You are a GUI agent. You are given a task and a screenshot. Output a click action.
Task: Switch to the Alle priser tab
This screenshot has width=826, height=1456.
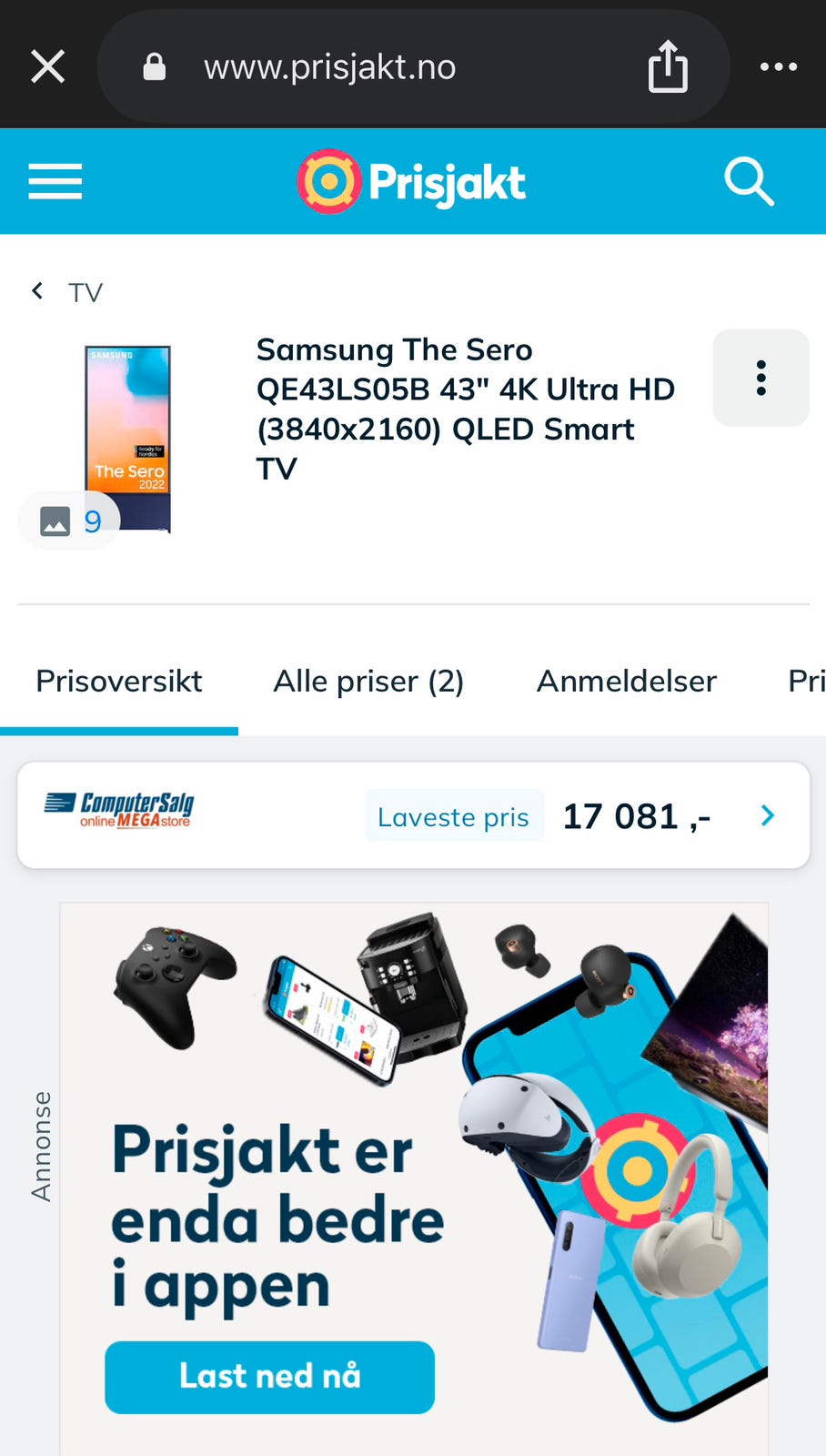pos(368,681)
